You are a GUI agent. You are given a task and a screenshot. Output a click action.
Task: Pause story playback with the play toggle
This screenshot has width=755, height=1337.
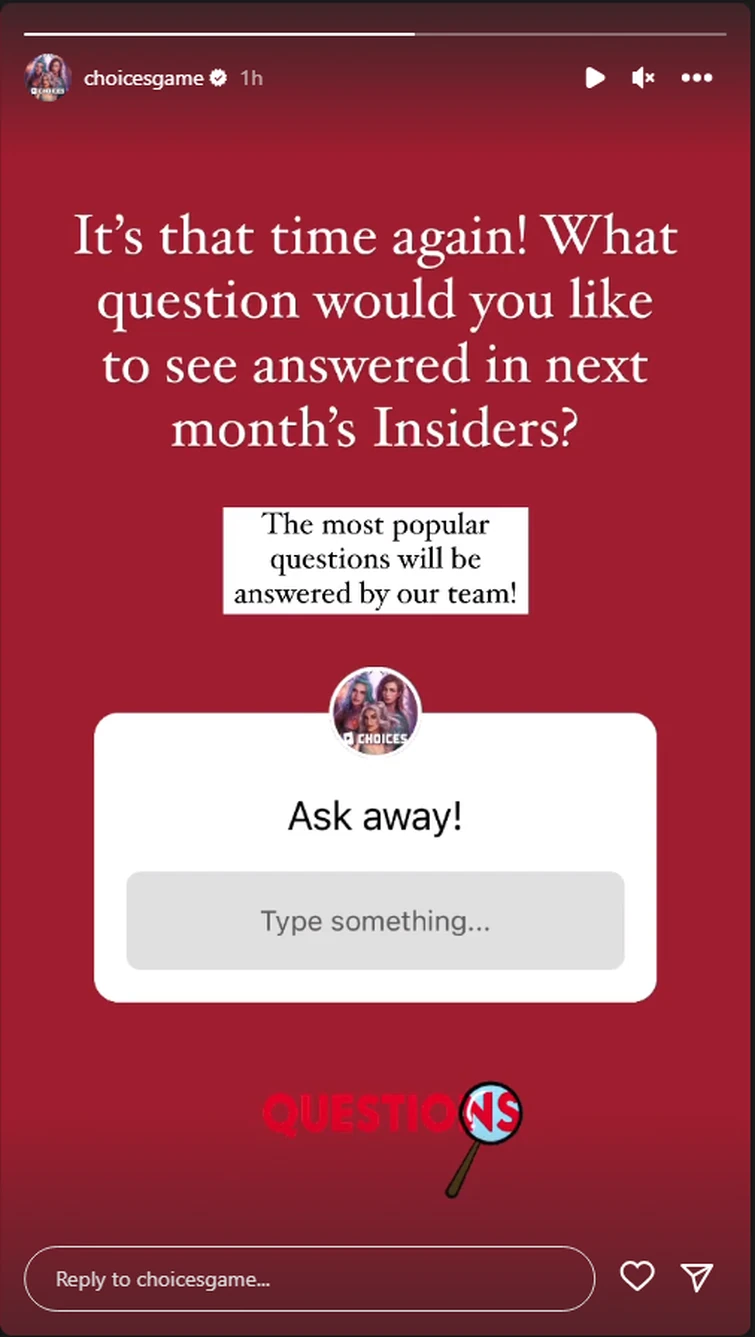pyautogui.click(x=595, y=78)
